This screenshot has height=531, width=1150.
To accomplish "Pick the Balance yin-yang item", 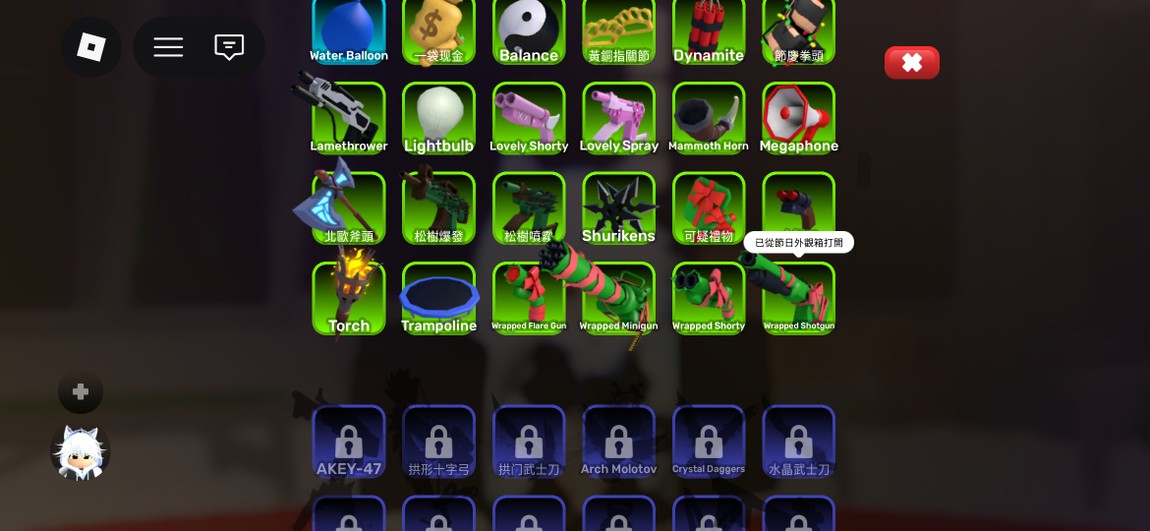I will point(529,30).
